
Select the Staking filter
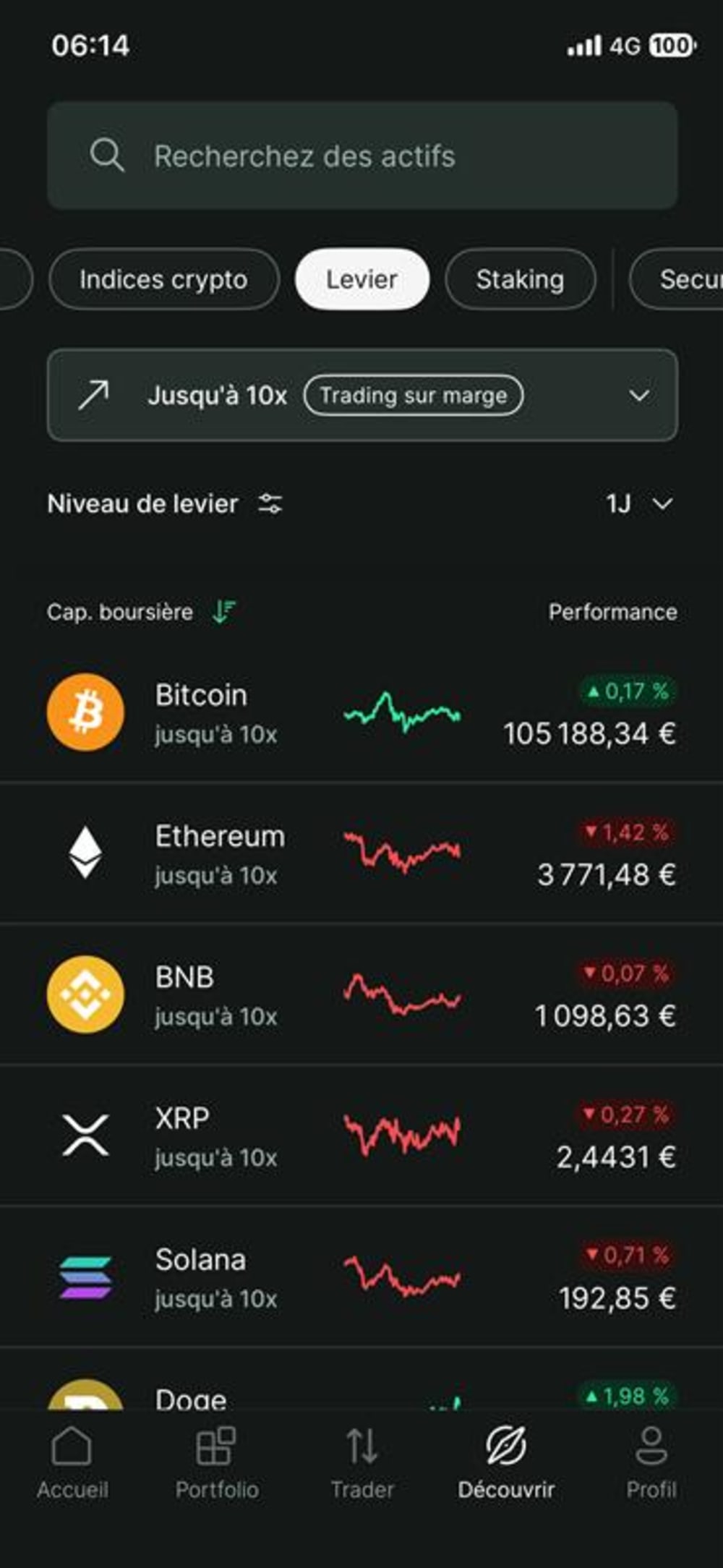[520, 279]
